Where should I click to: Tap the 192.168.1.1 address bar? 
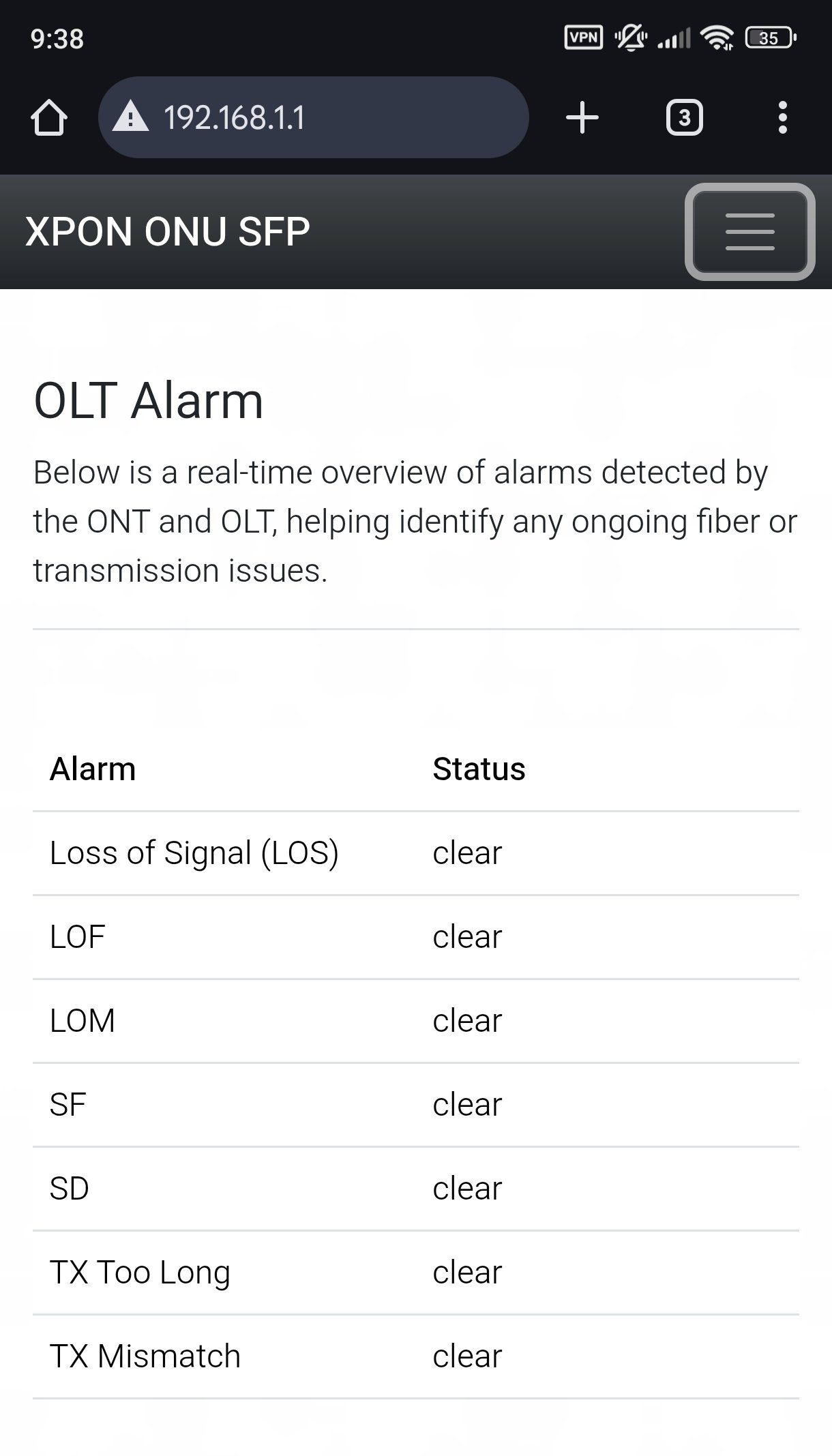[314, 117]
